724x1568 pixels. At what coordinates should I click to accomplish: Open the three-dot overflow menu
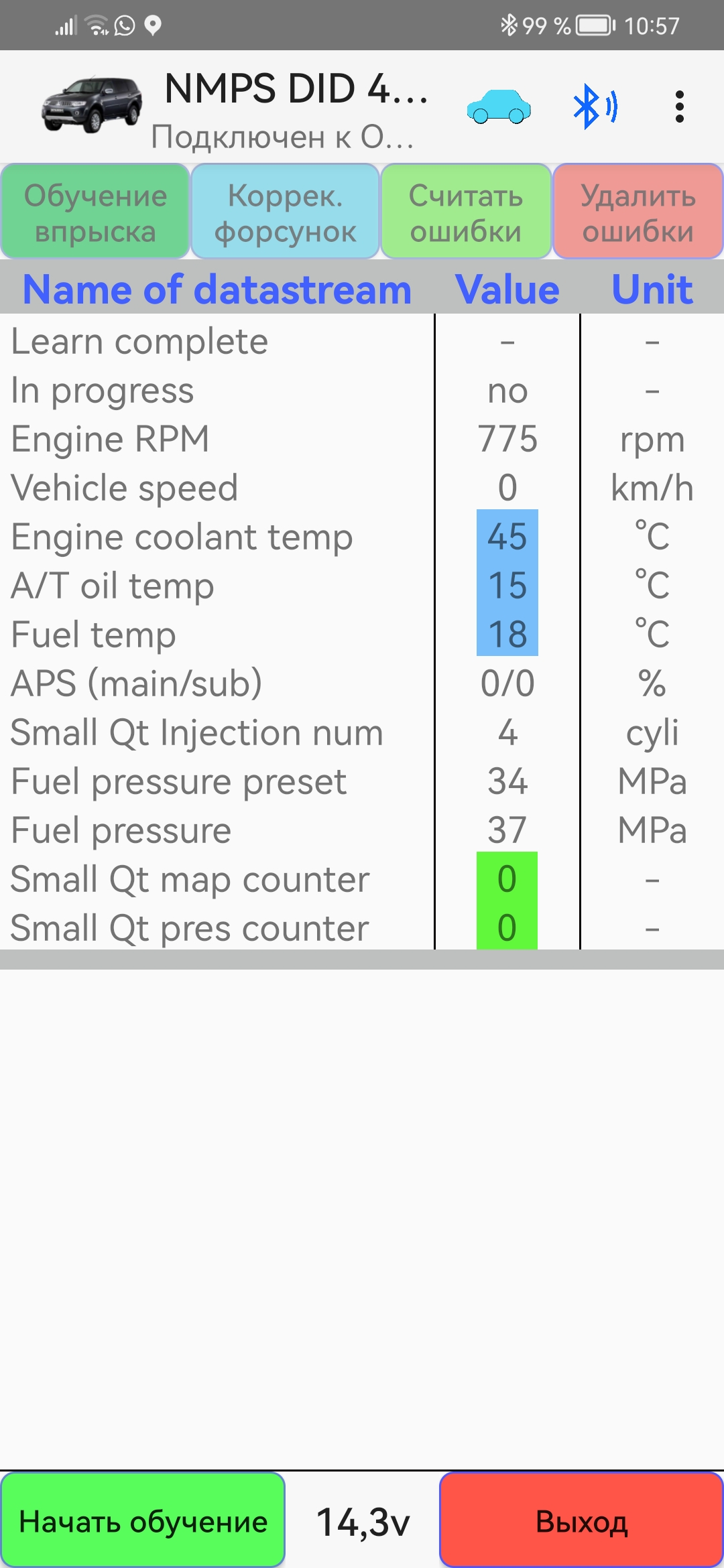coord(679,107)
